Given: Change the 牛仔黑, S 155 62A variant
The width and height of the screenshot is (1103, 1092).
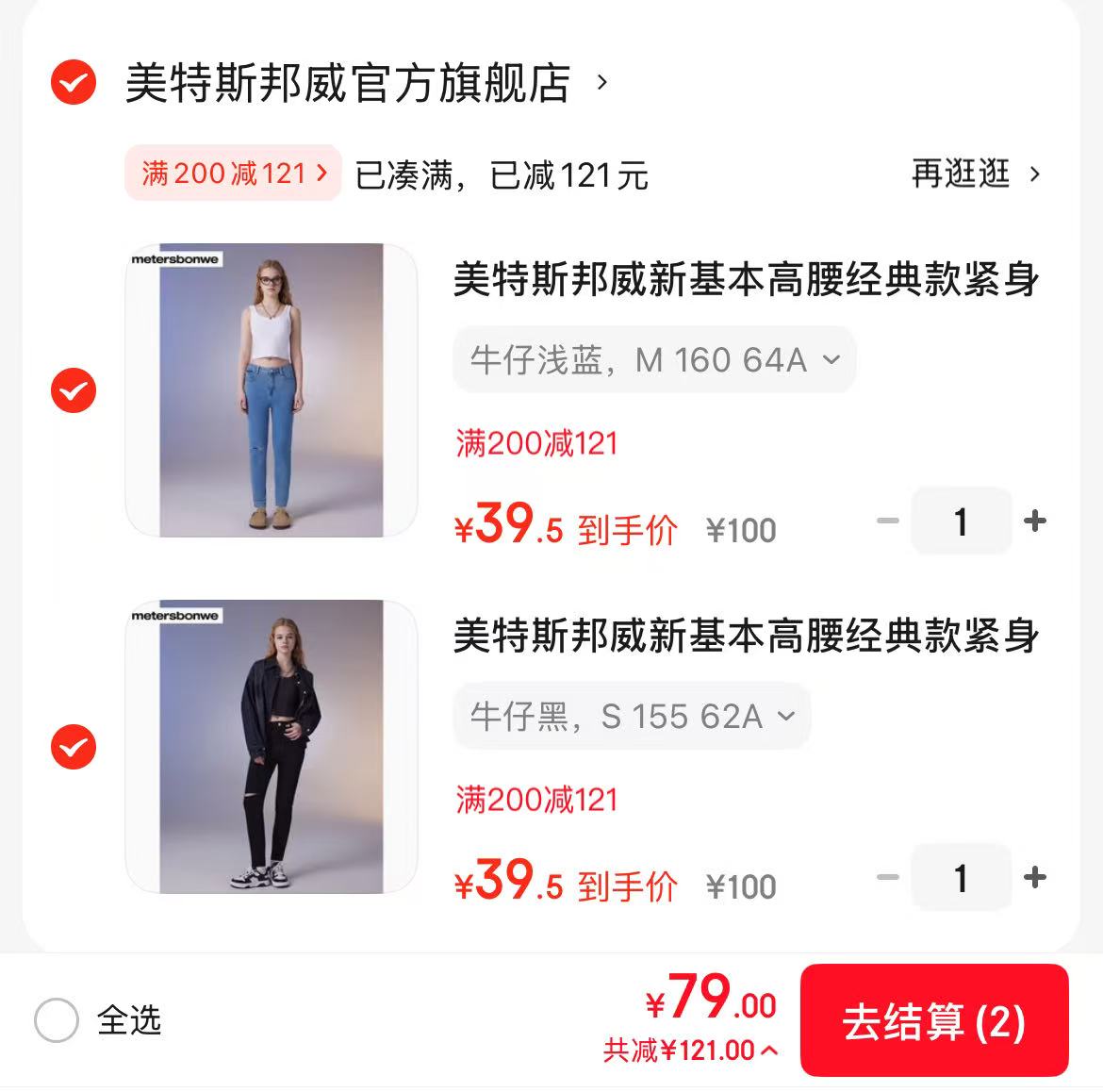Looking at the screenshot, I should pyautogui.click(x=632, y=717).
